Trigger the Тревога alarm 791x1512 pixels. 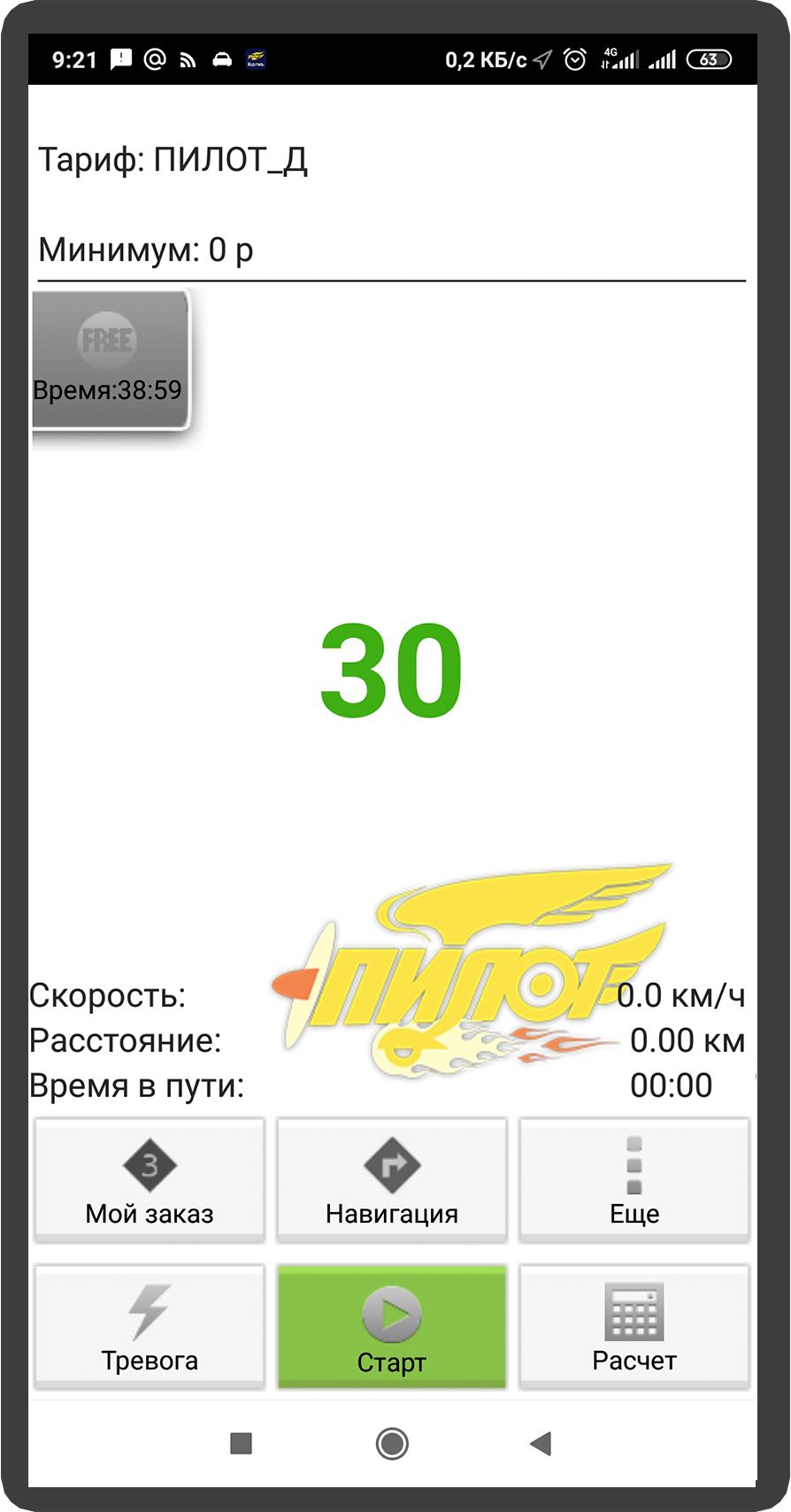pos(150,1326)
